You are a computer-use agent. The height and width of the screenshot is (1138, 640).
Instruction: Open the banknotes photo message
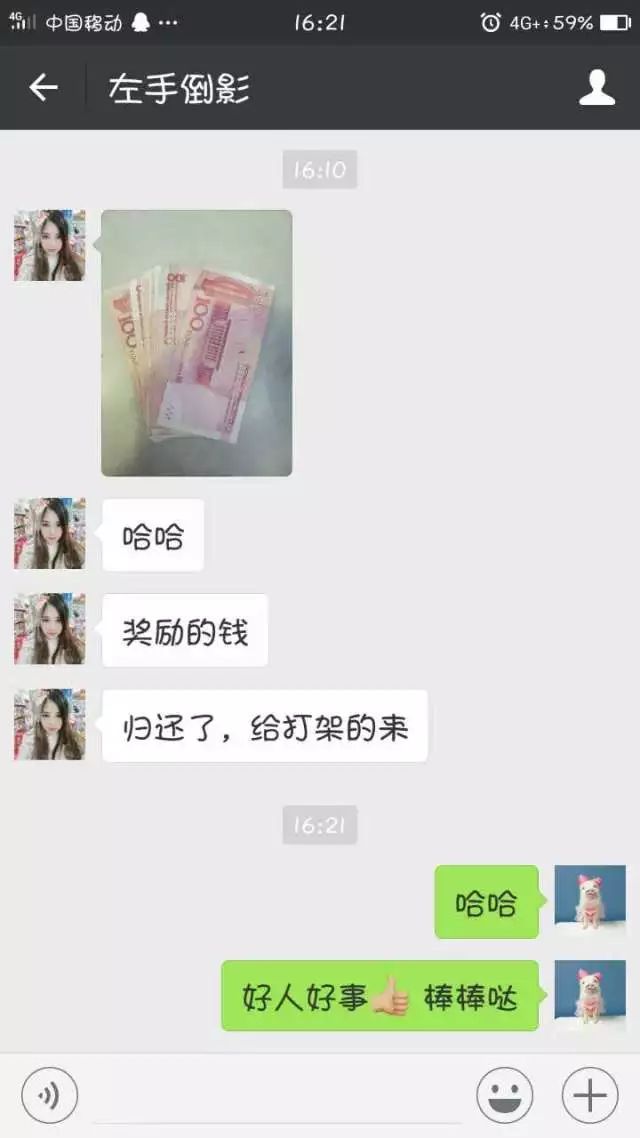tap(197, 343)
